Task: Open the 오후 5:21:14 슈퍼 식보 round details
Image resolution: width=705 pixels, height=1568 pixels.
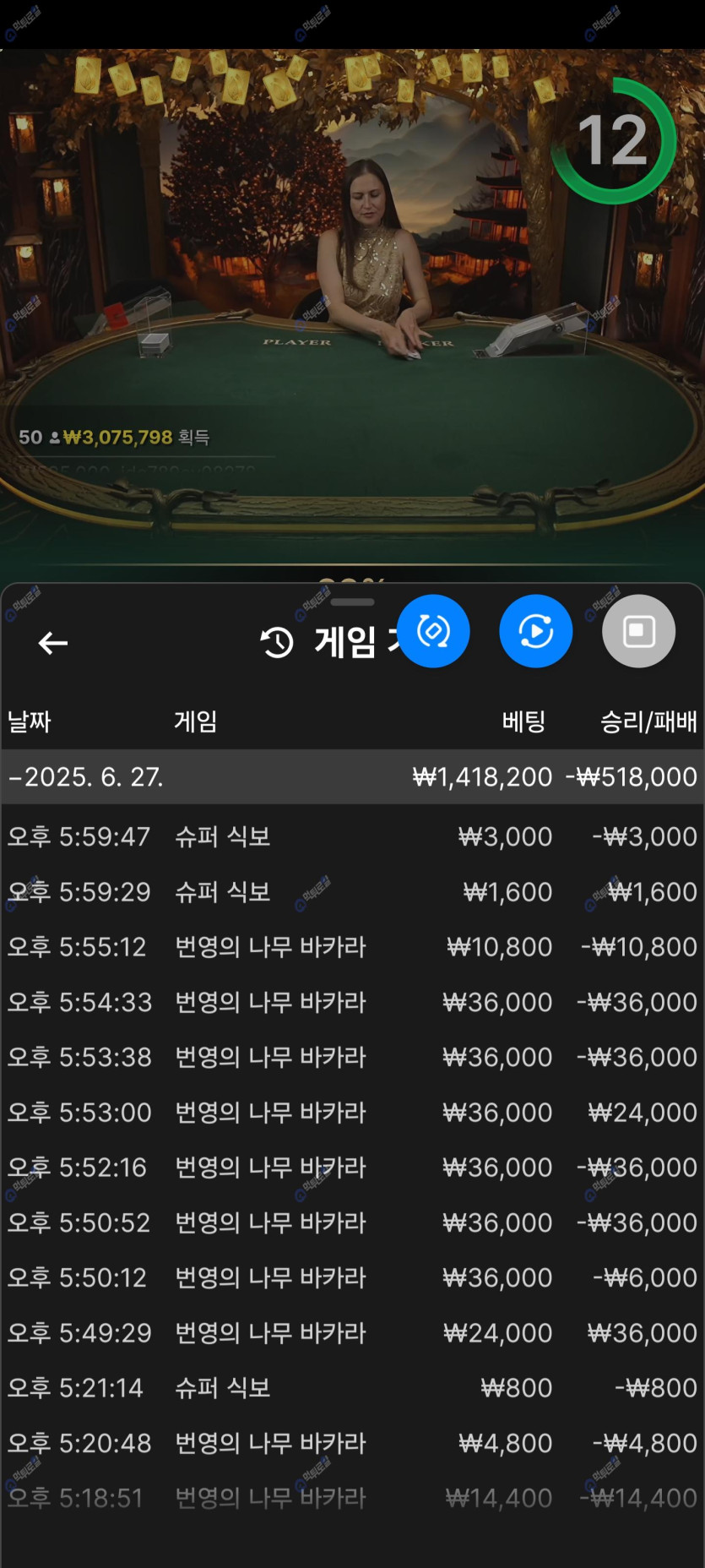Action: 352,1387
